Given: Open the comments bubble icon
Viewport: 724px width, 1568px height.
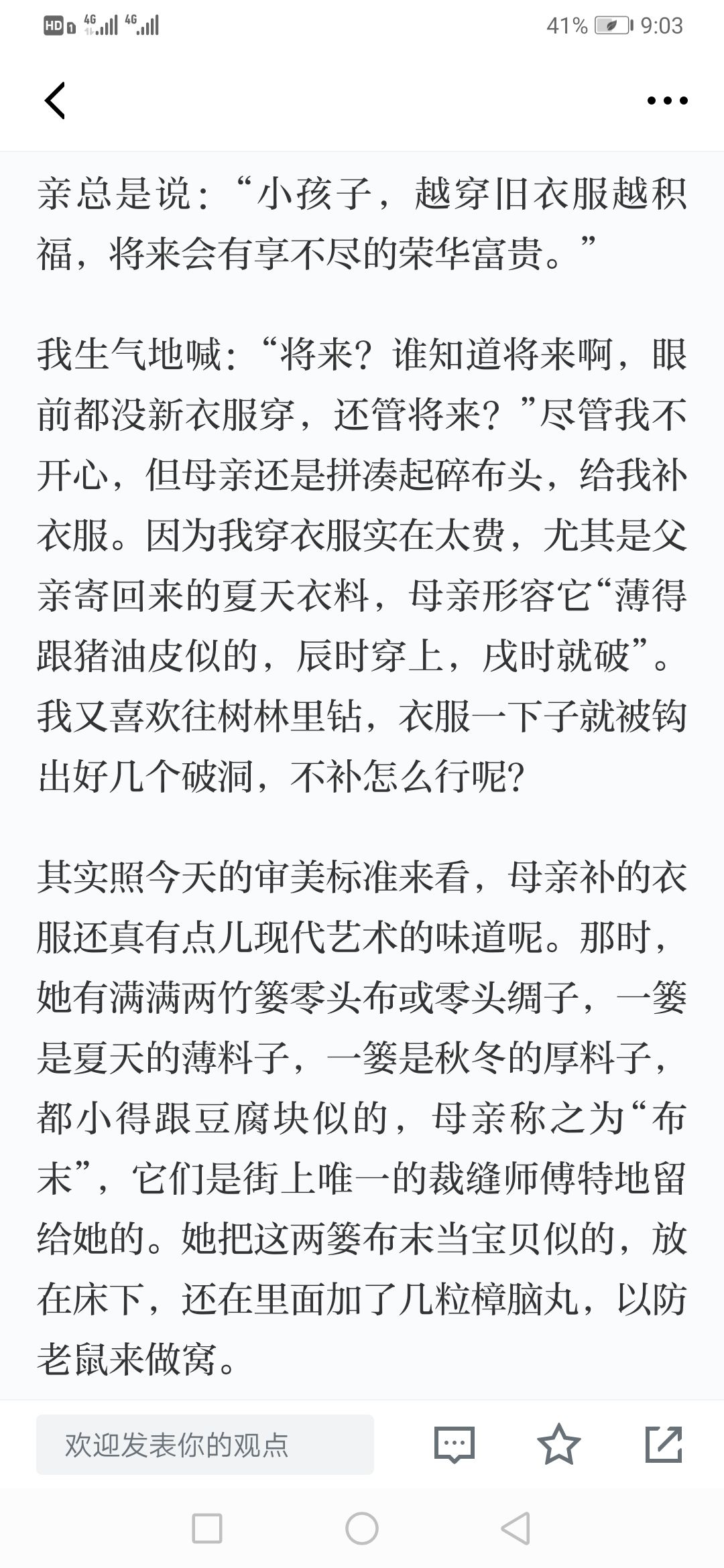Looking at the screenshot, I should (455, 1444).
